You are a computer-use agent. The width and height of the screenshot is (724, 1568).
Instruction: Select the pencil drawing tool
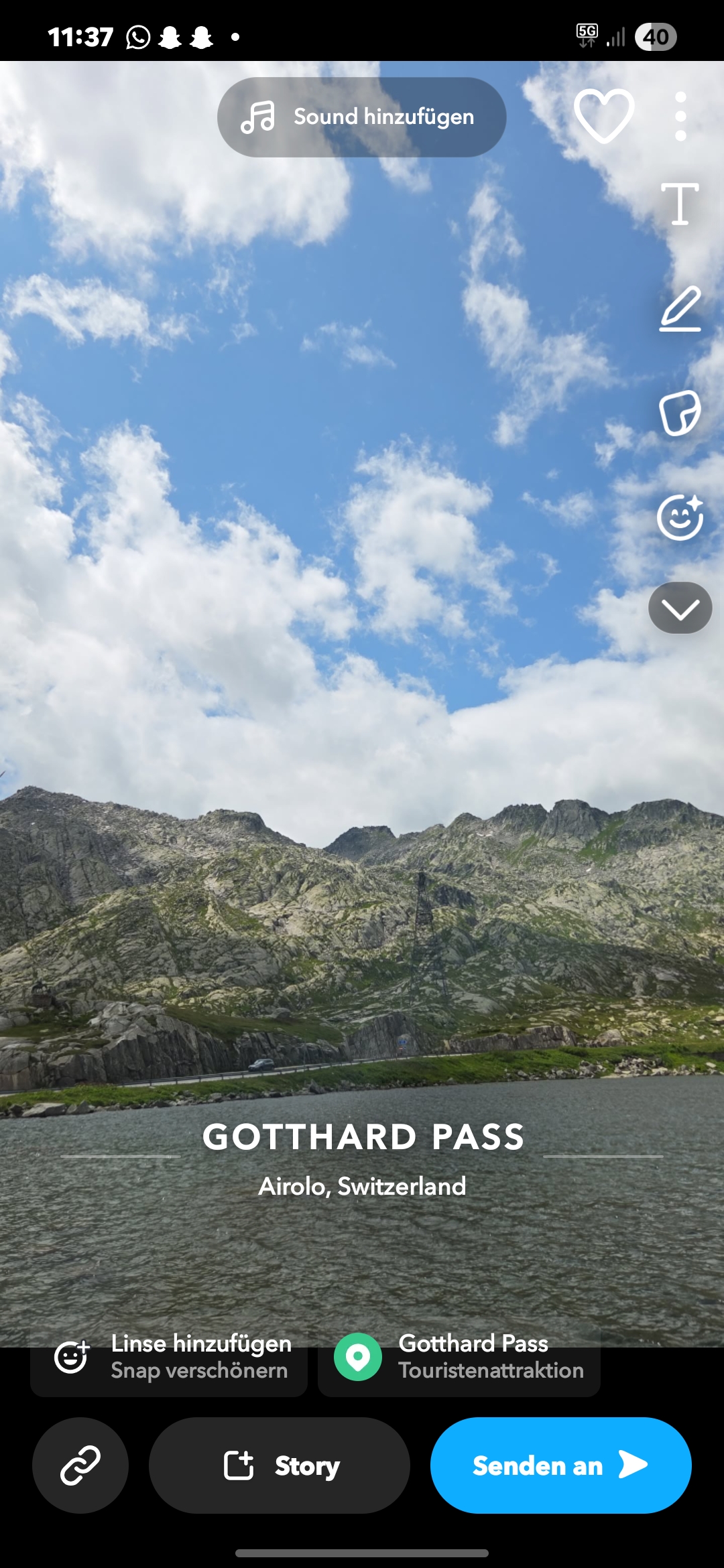[x=680, y=309]
